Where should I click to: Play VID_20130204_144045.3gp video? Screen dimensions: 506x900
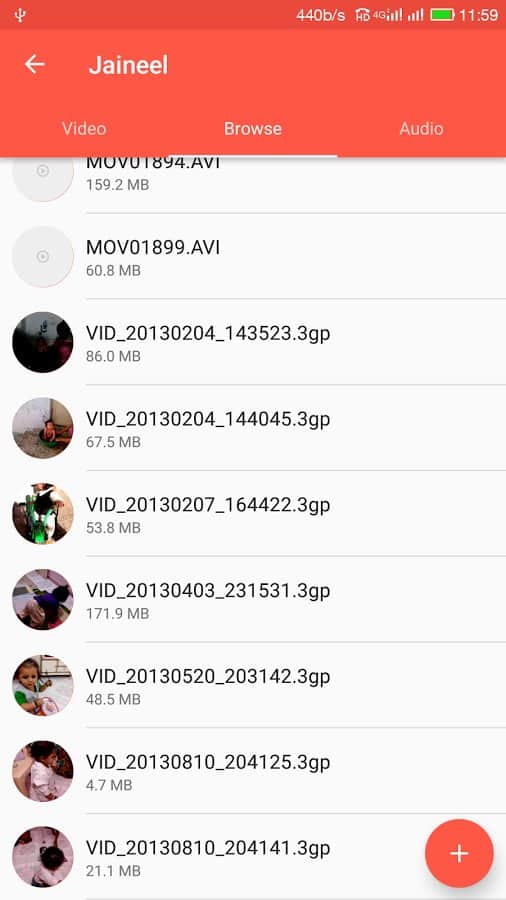(253, 428)
